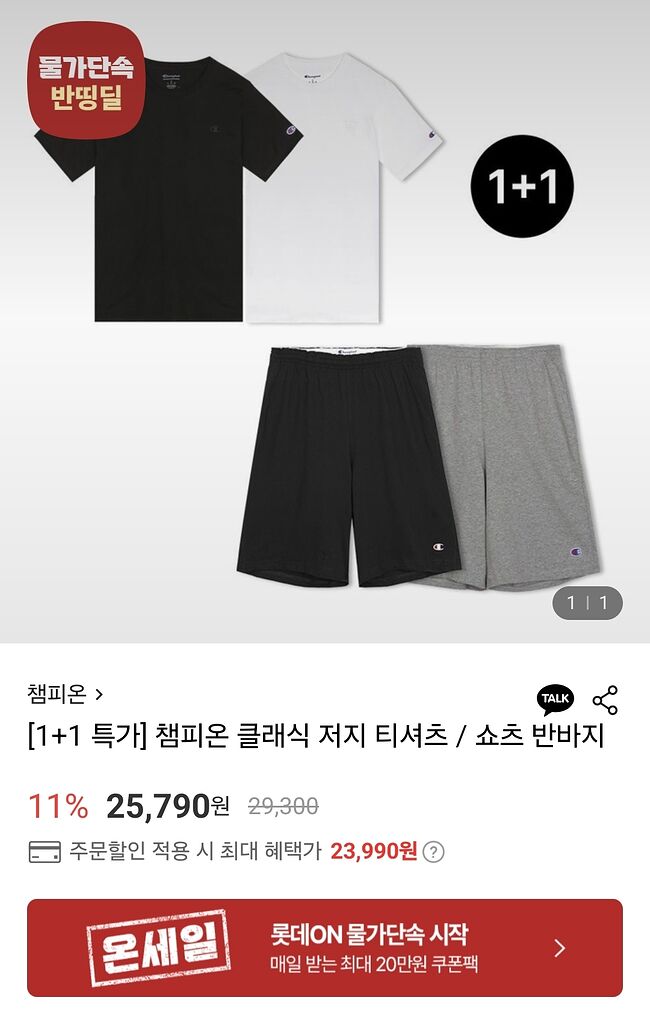
Task: Tap the share icon
Action: [605, 700]
